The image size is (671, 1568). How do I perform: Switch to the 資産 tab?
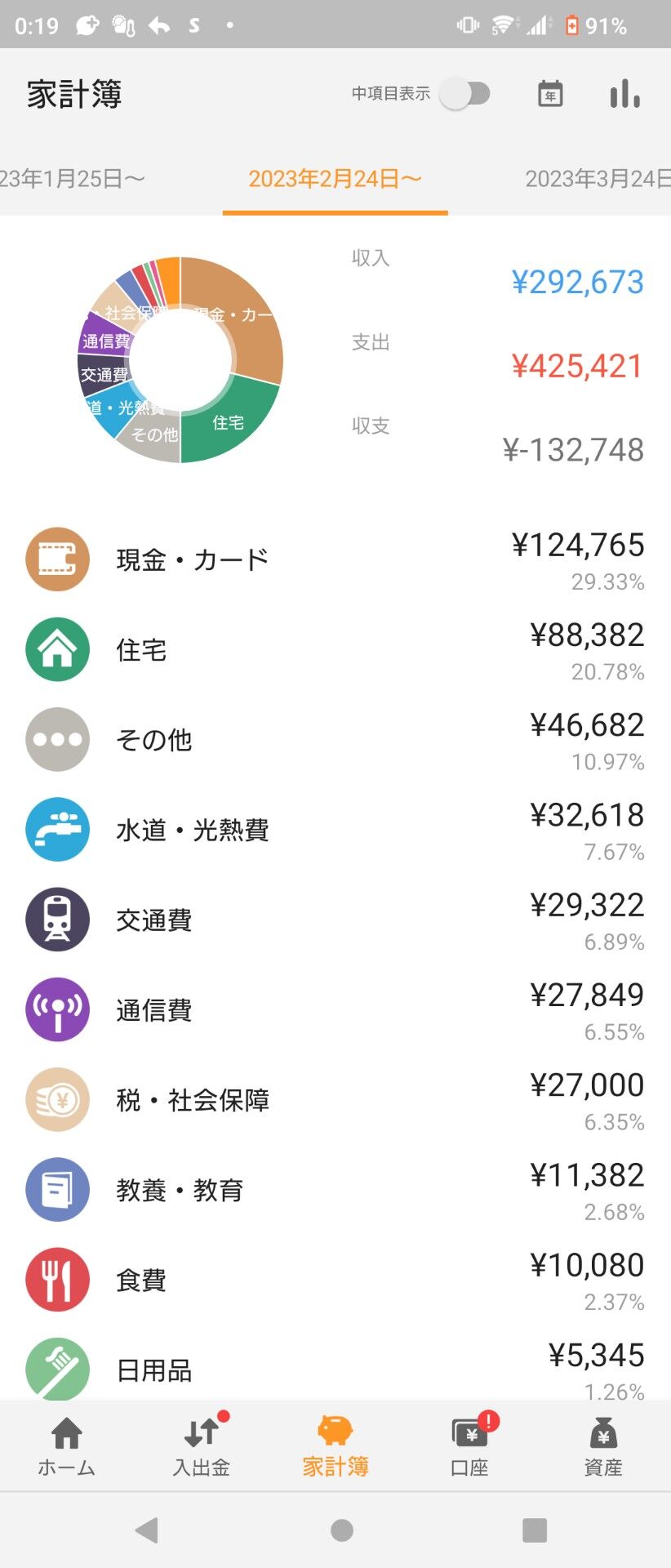pos(603,1445)
